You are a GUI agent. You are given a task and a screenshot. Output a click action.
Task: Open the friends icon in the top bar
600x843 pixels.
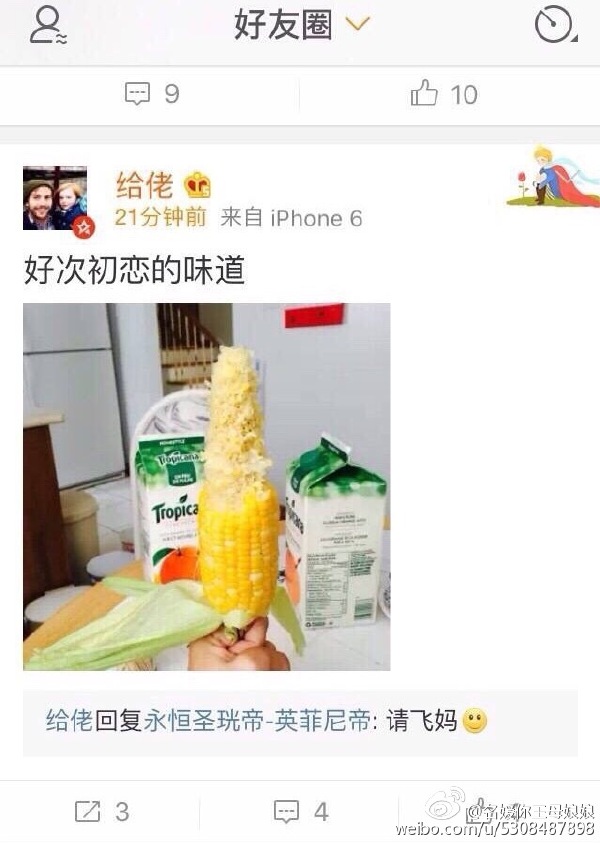46,25
